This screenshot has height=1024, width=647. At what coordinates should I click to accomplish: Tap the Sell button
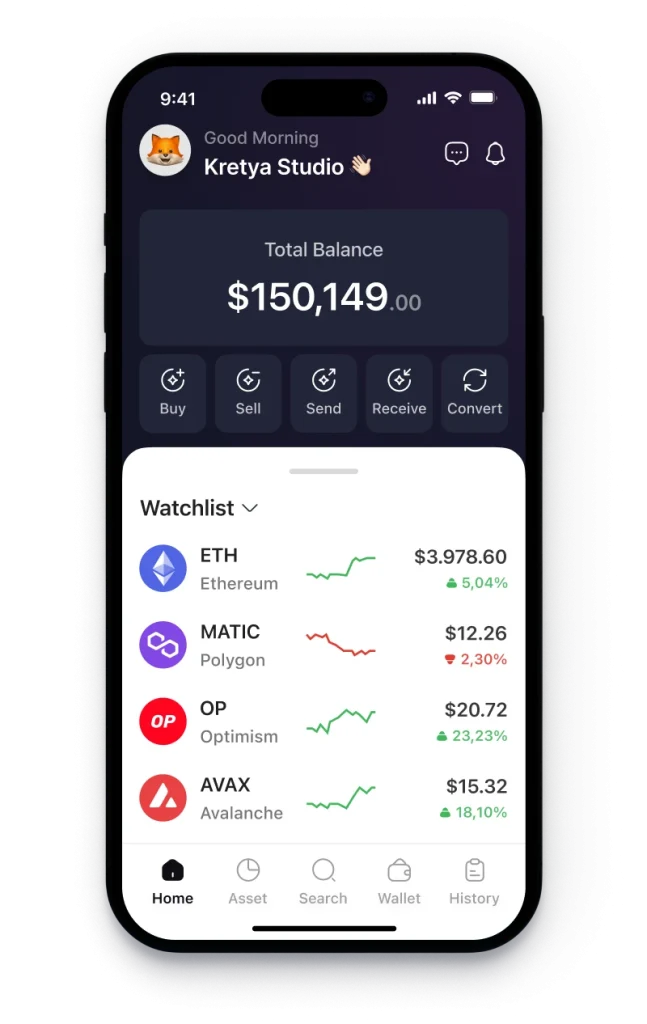pyautogui.click(x=248, y=392)
